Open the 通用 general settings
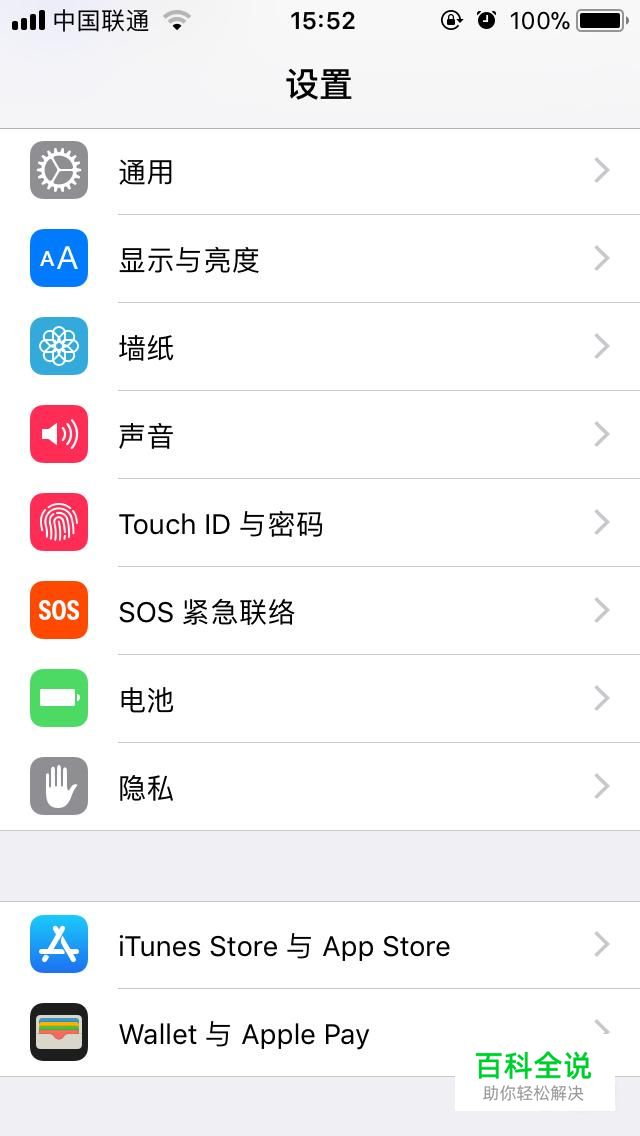 [x=320, y=172]
